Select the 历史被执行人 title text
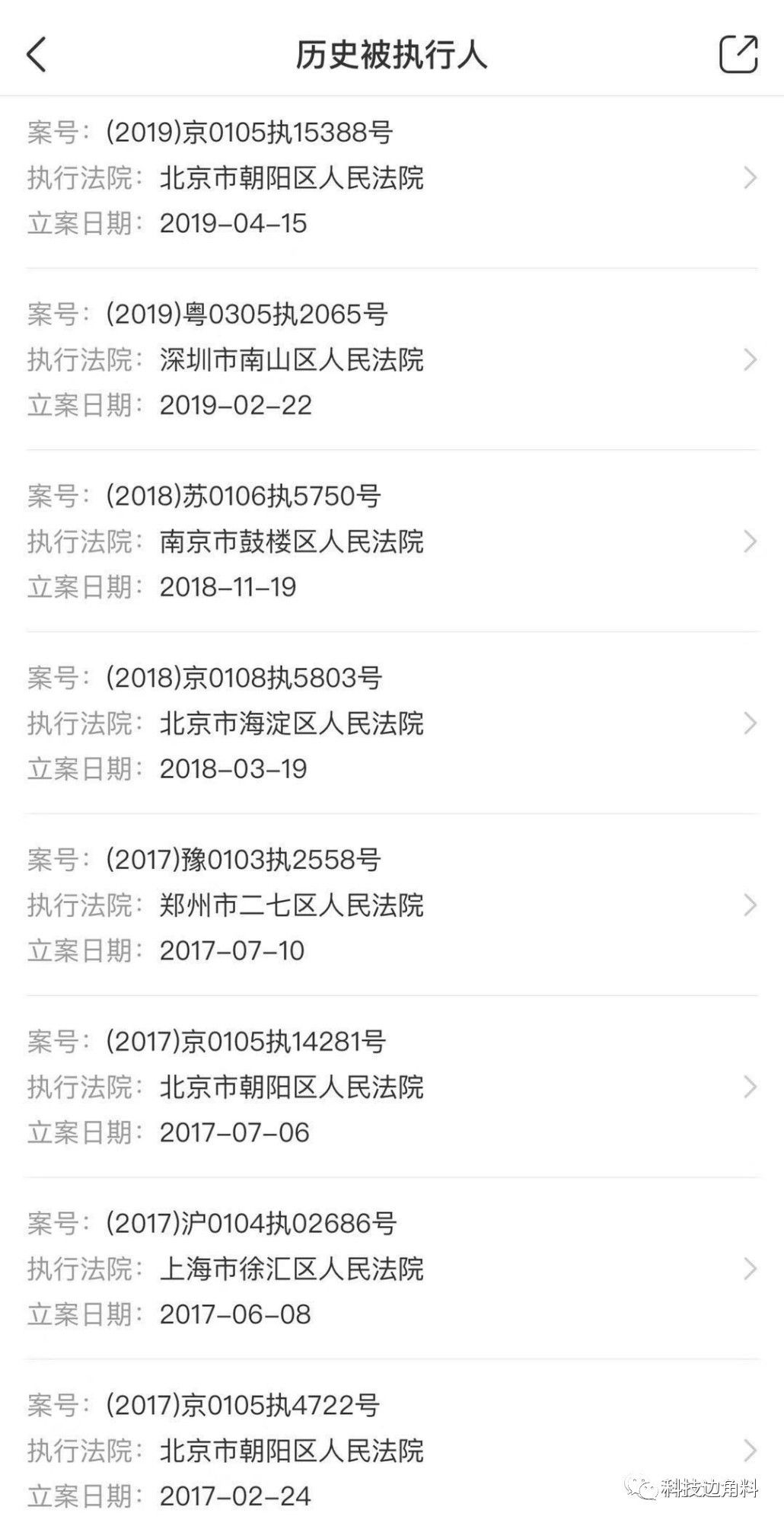Viewport: 784px width, 1523px height. [392, 55]
